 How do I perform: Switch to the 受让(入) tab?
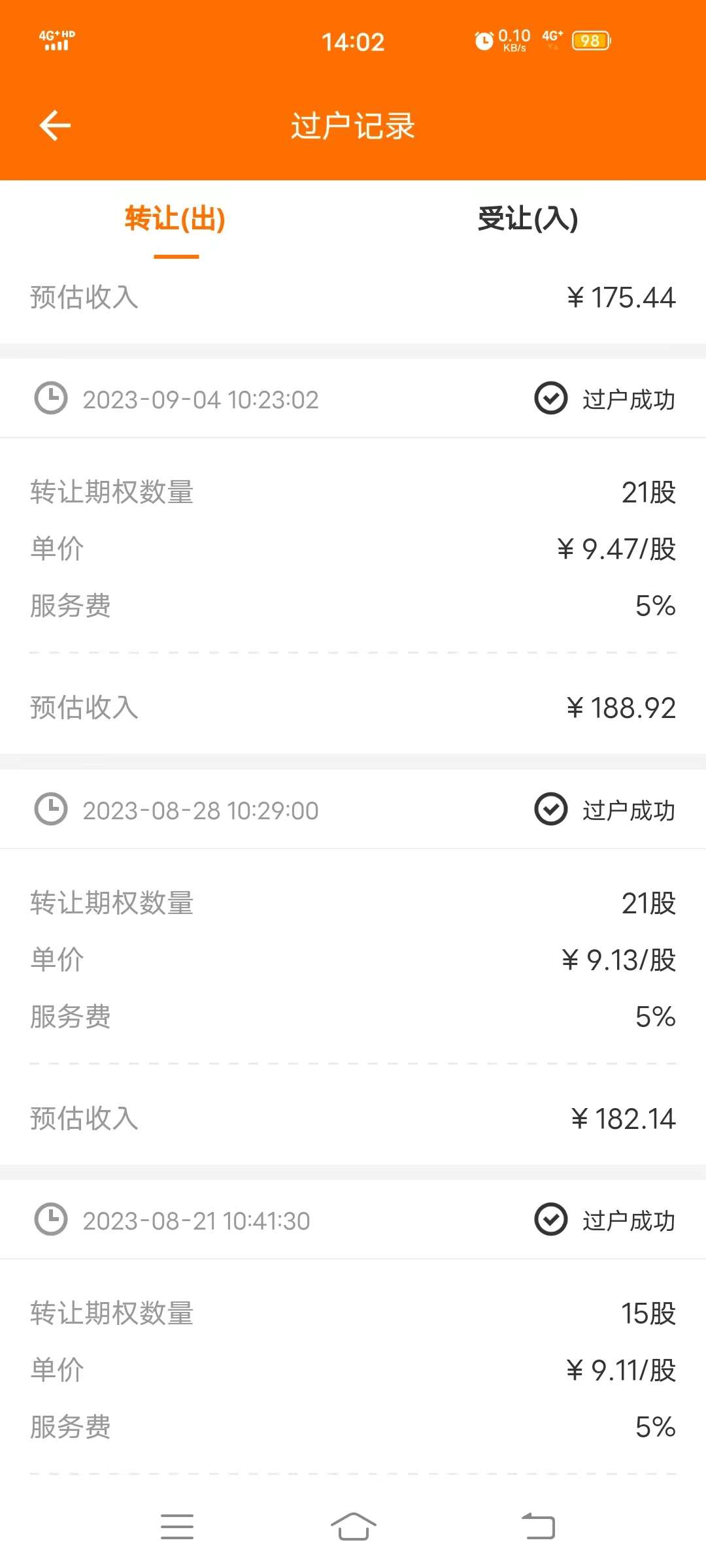tap(528, 218)
